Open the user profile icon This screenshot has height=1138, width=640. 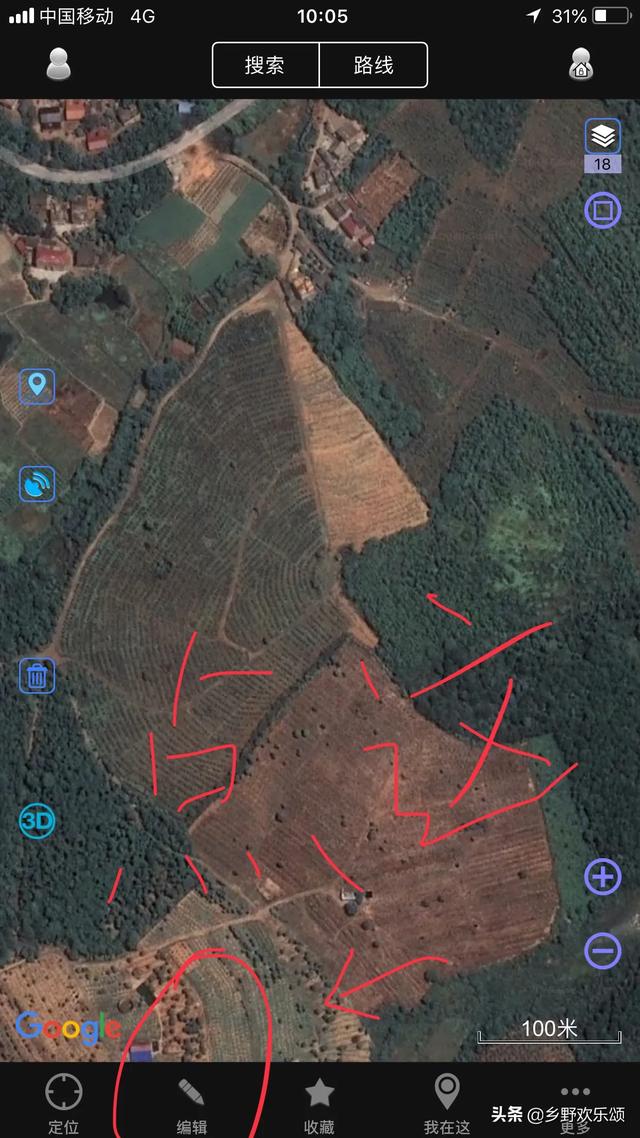click(59, 64)
